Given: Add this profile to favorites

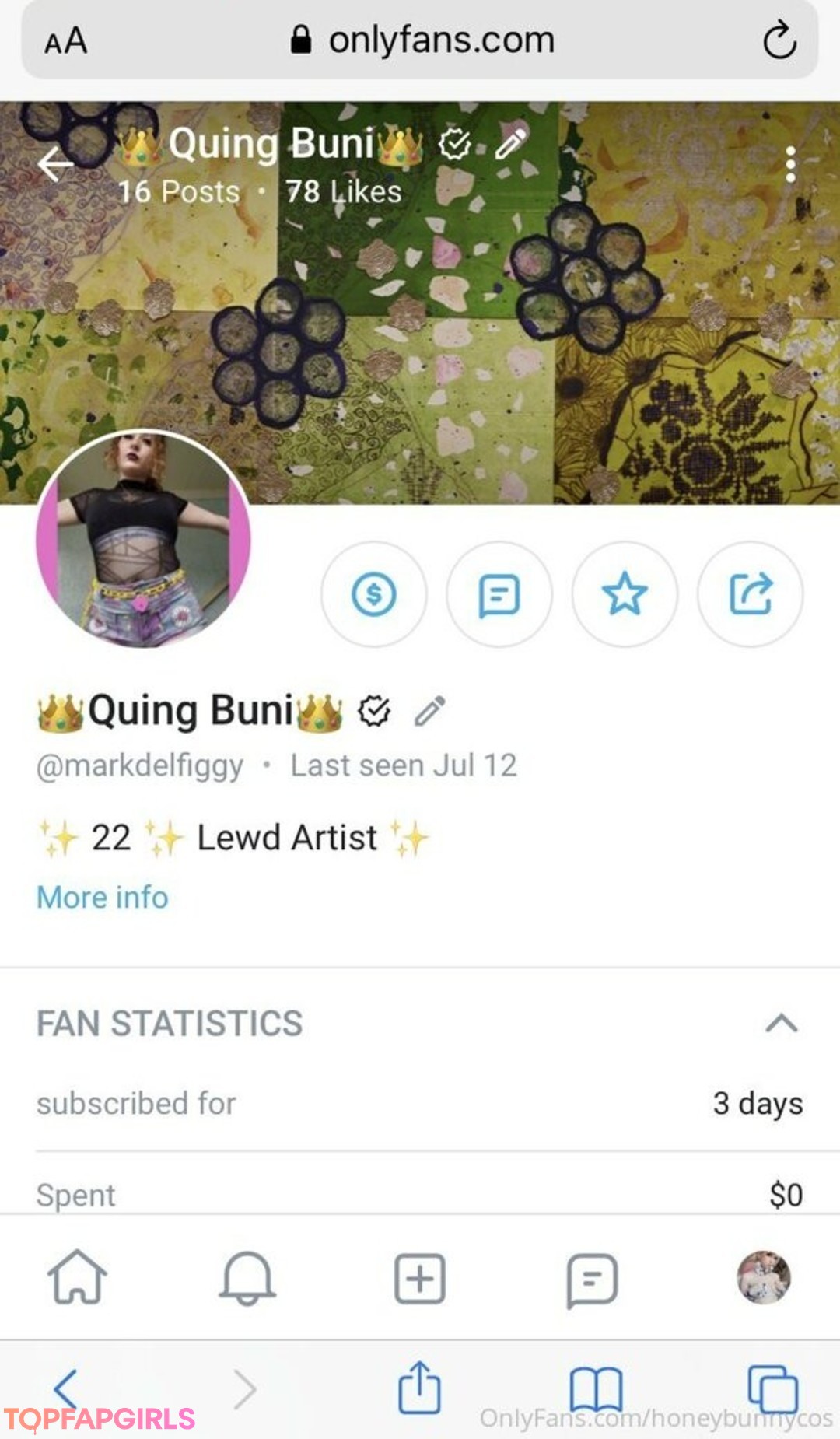Looking at the screenshot, I should point(625,594).
